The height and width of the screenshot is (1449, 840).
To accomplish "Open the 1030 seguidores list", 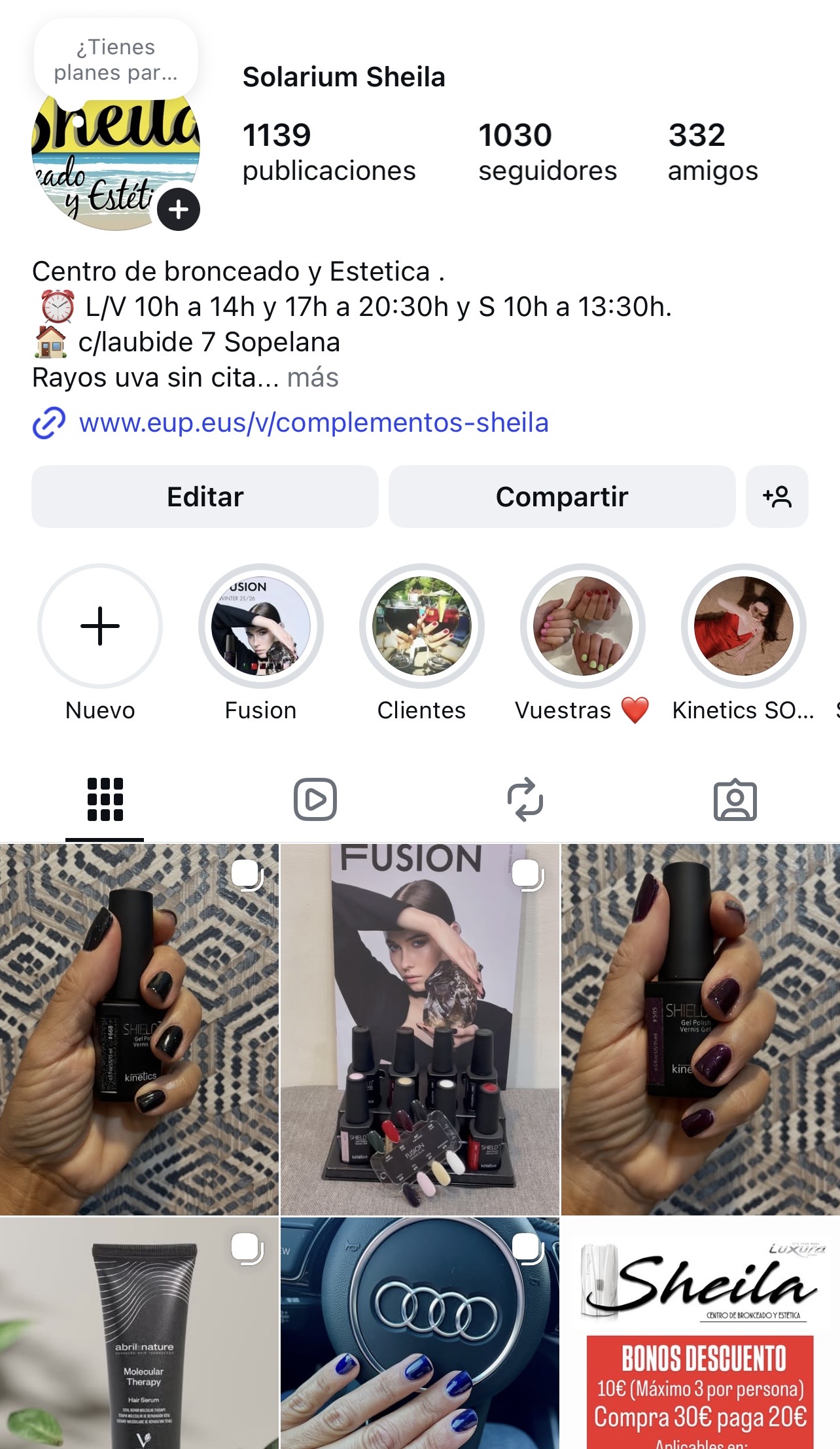I will click(547, 152).
